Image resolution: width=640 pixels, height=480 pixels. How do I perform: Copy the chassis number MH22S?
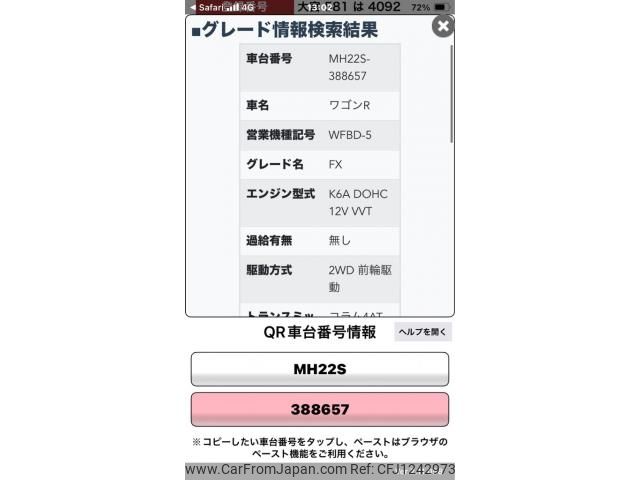319,369
